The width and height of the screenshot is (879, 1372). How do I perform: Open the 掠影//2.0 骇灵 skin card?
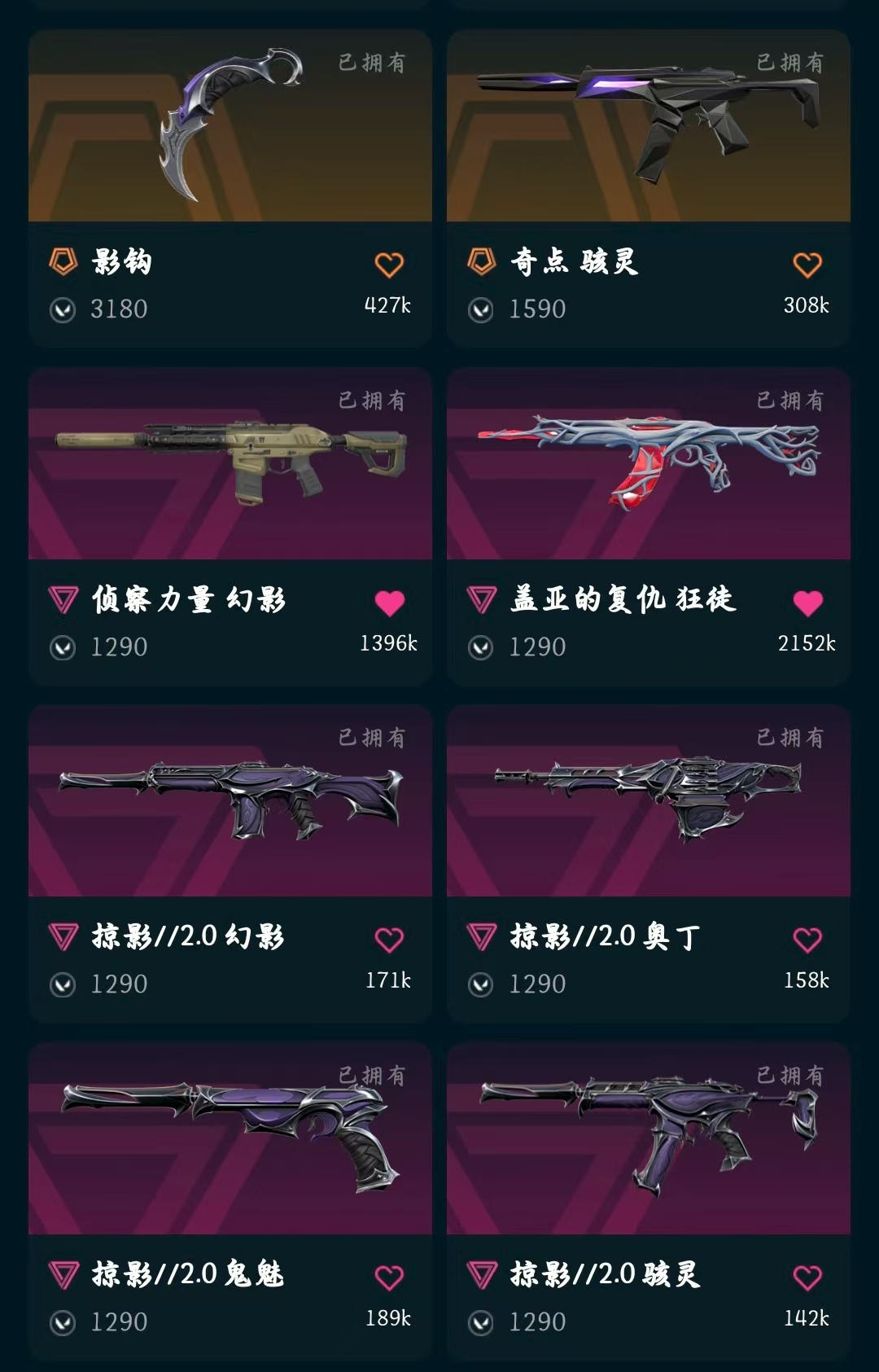coord(648,1140)
